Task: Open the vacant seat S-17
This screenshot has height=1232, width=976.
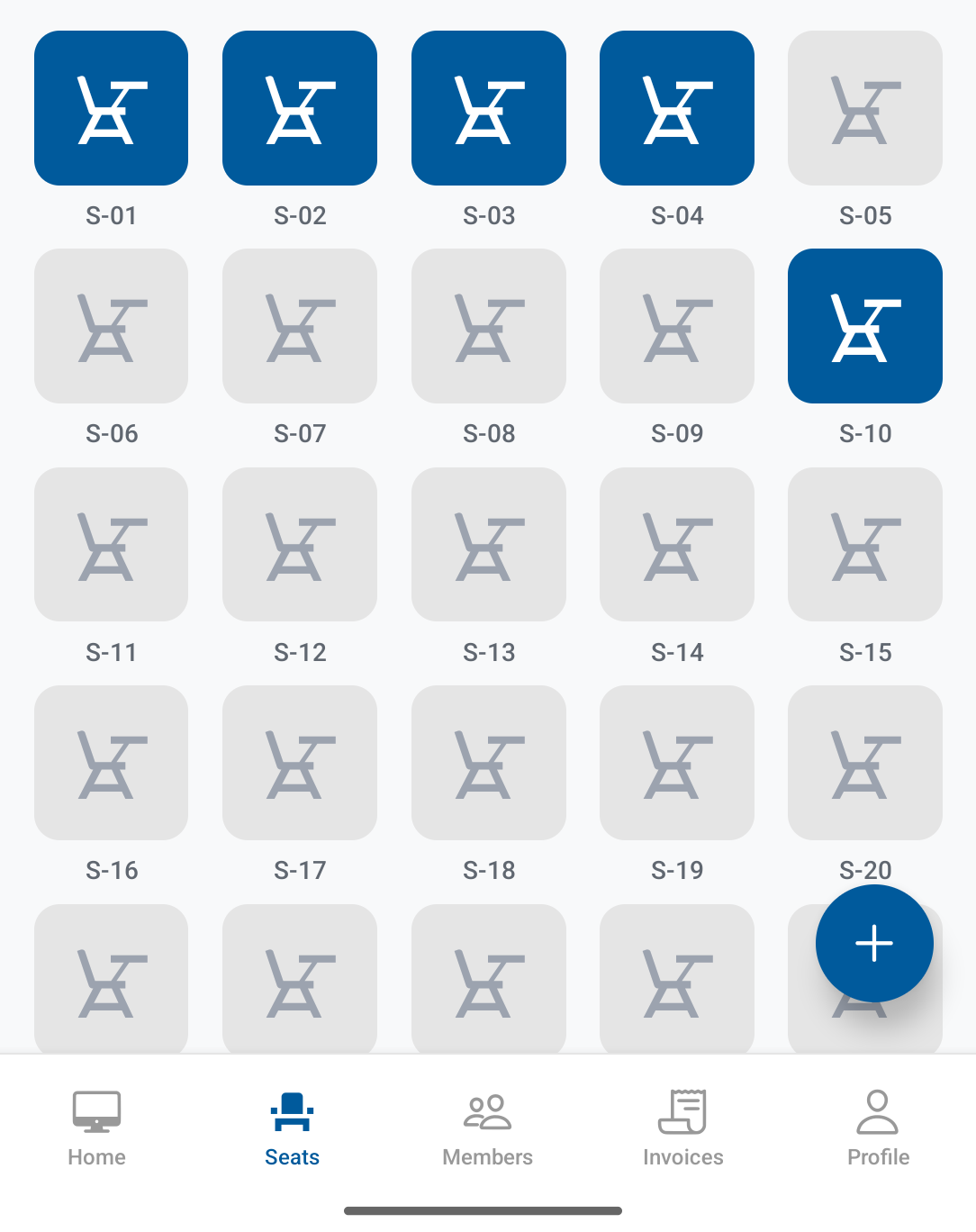Action: tap(299, 762)
